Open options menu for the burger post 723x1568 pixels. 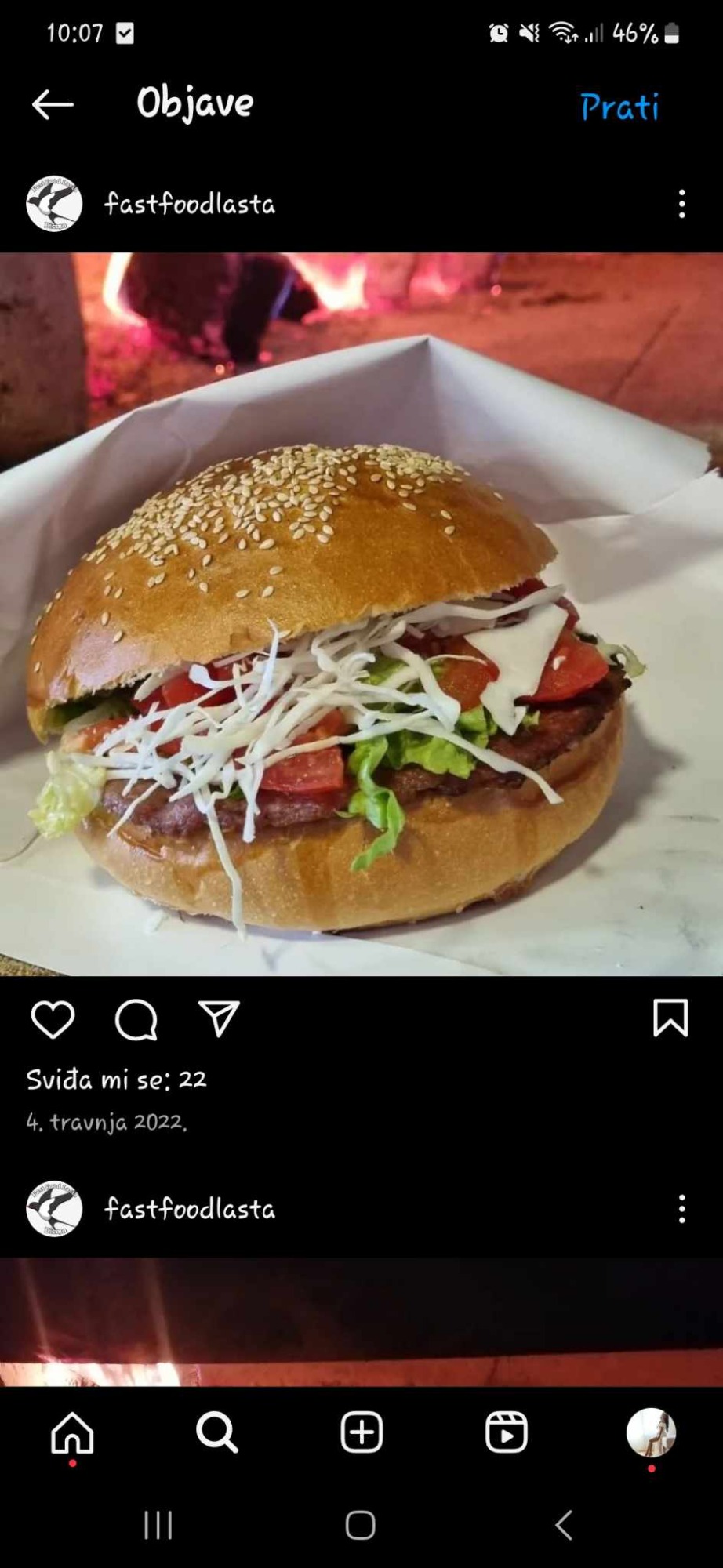click(681, 204)
